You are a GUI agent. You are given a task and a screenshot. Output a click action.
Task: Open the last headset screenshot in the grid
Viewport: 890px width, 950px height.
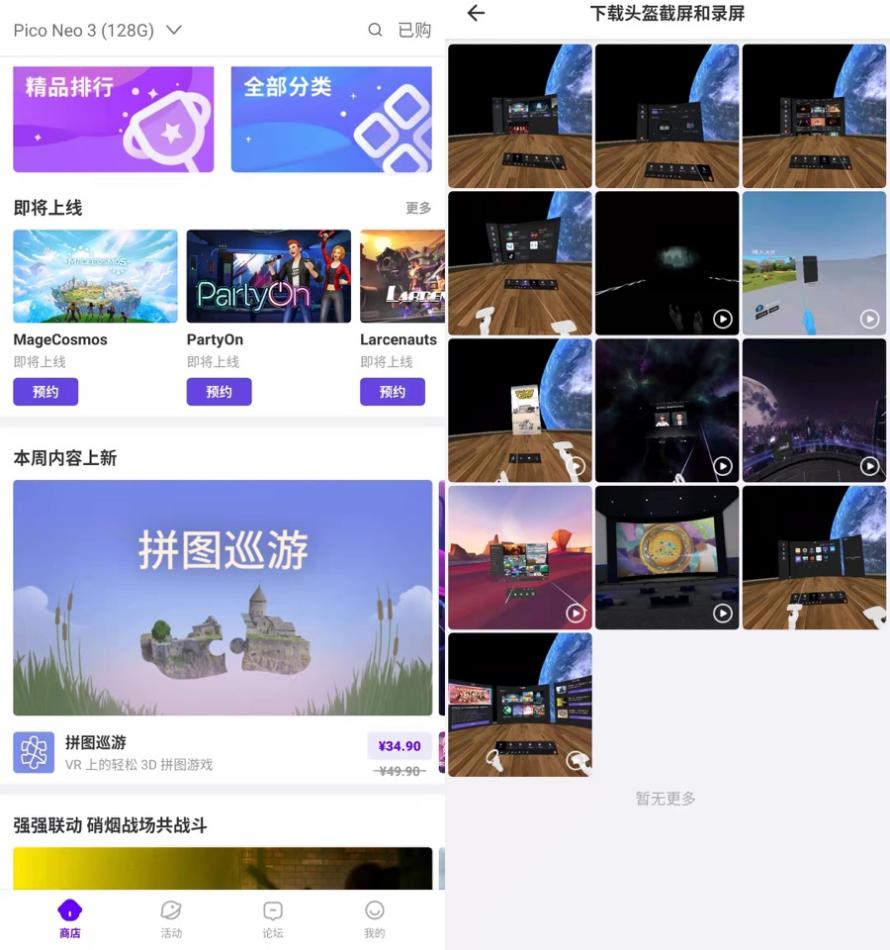point(520,702)
